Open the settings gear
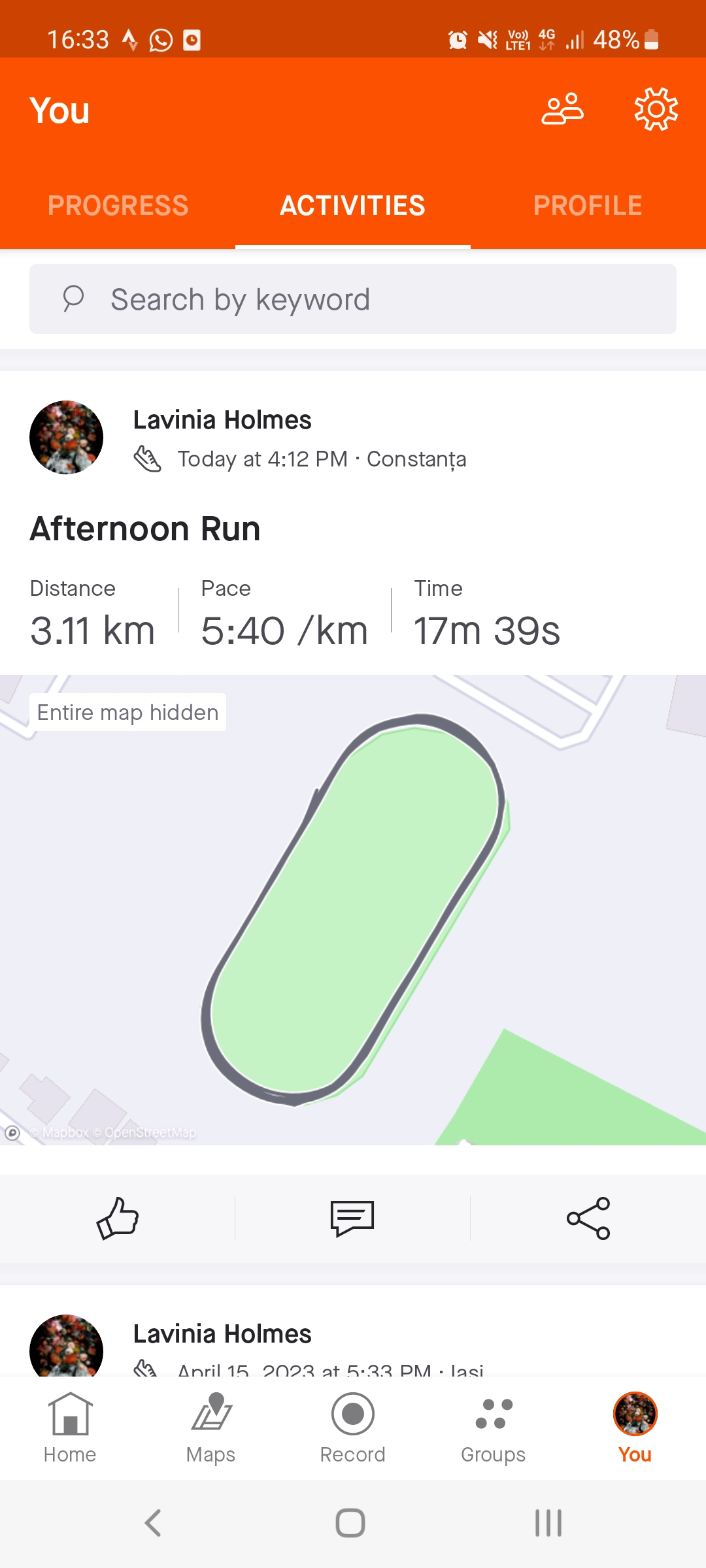This screenshot has width=706, height=1568. pyautogui.click(x=656, y=109)
